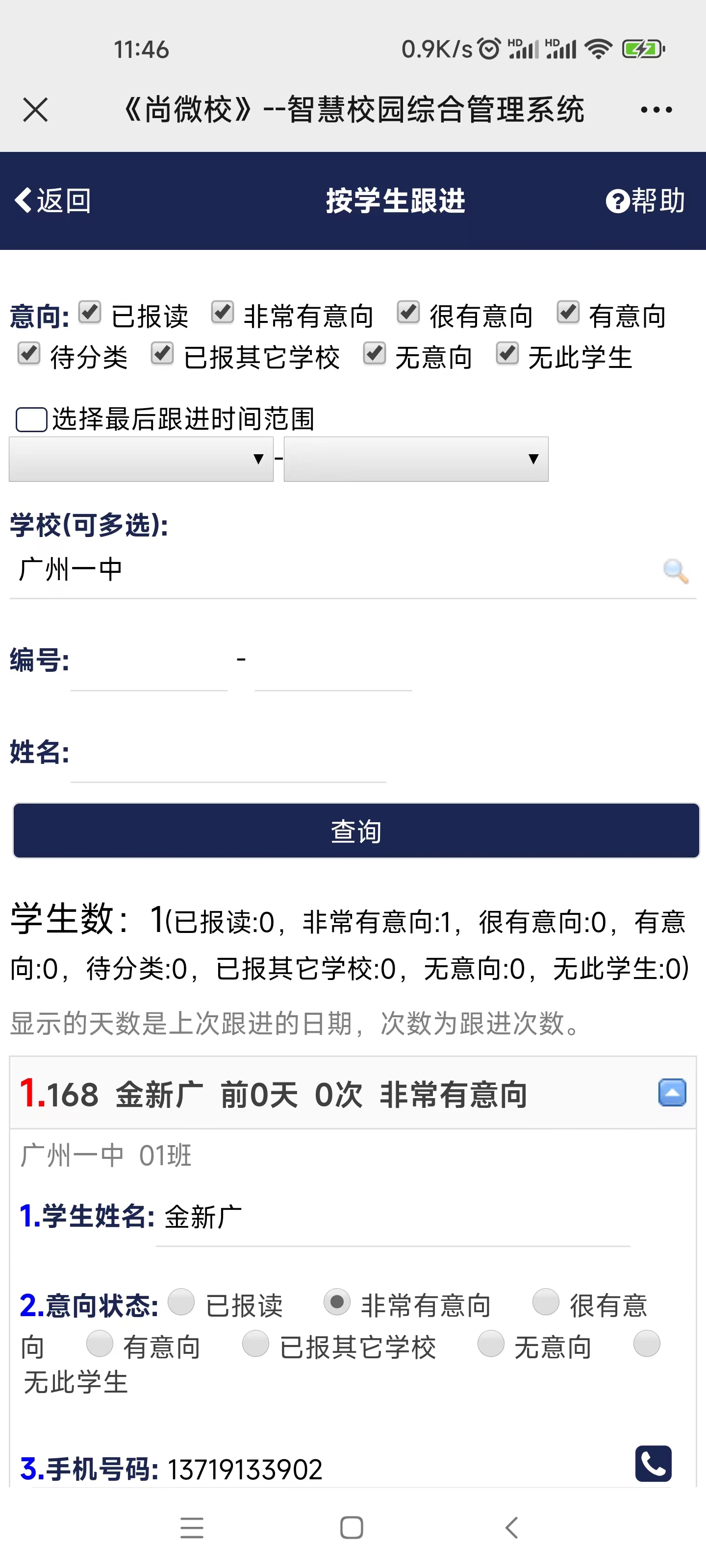Open the end date dropdown
The image size is (706, 1568).
pos(415,459)
